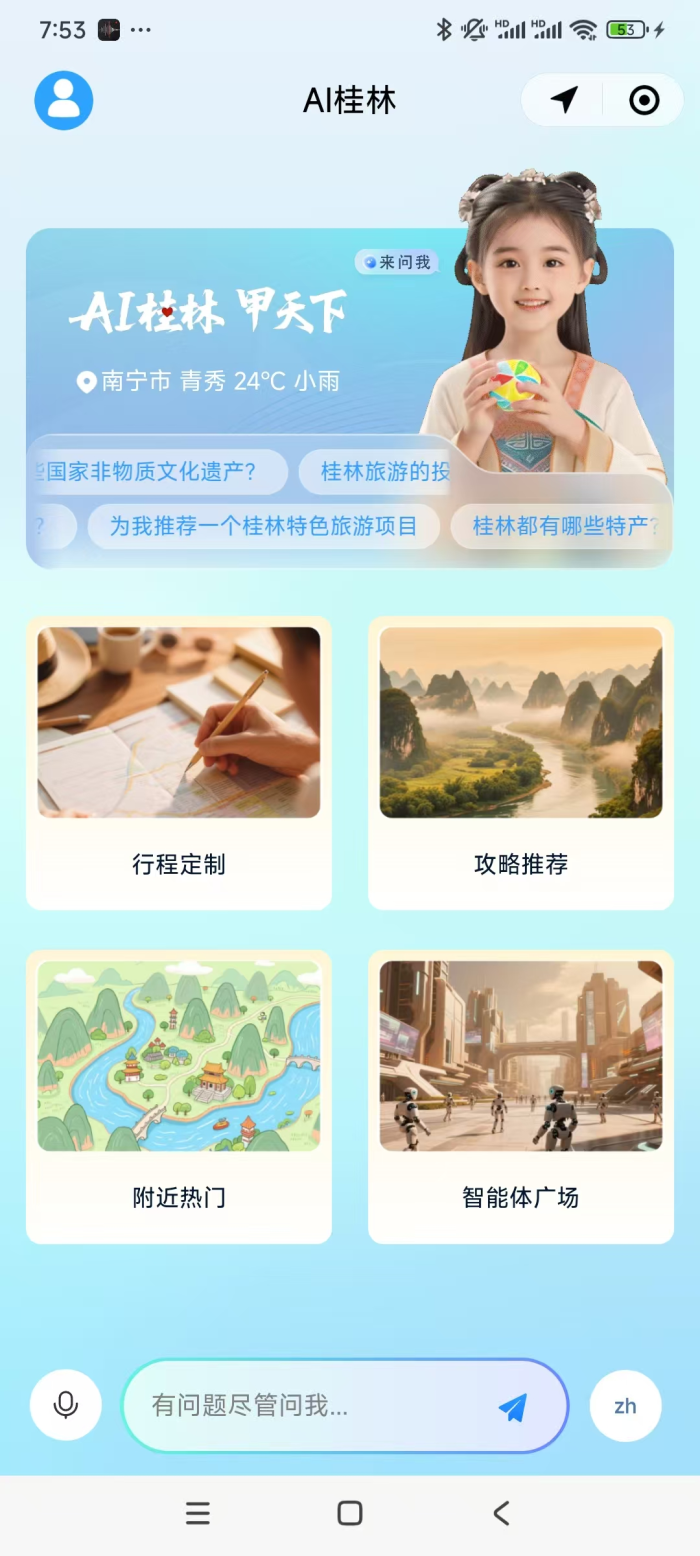Viewport: 700px width, 1556px height.
Task: Tap the location arrow icon
Action: coord(564,100)
